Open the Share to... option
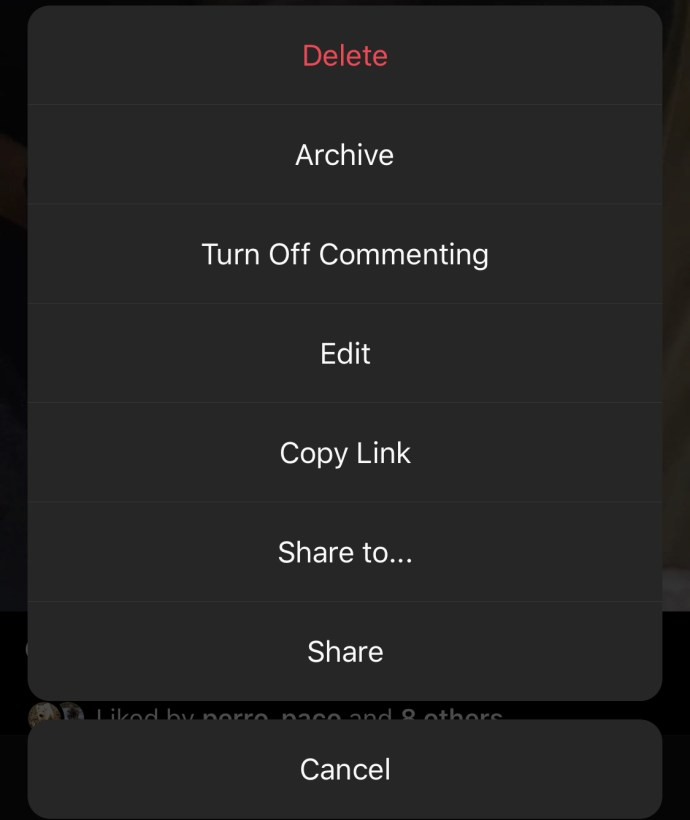The image size is (690, 820). pyautogui.click(x=345, y=552)
